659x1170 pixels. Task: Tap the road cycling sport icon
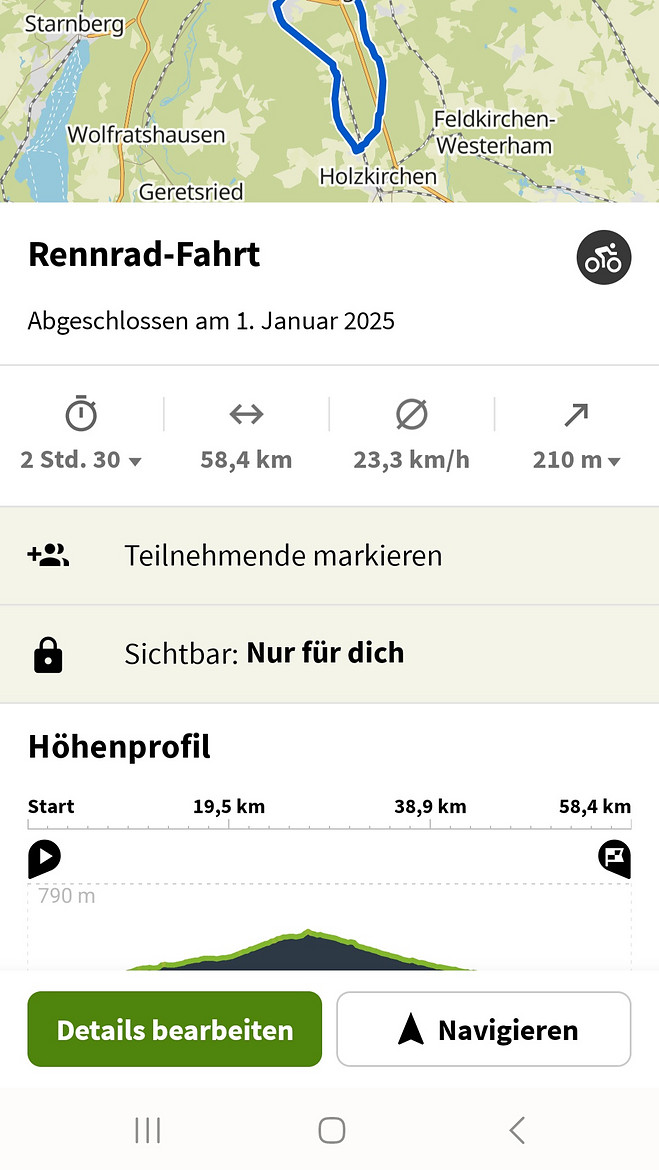pos(604,257)
